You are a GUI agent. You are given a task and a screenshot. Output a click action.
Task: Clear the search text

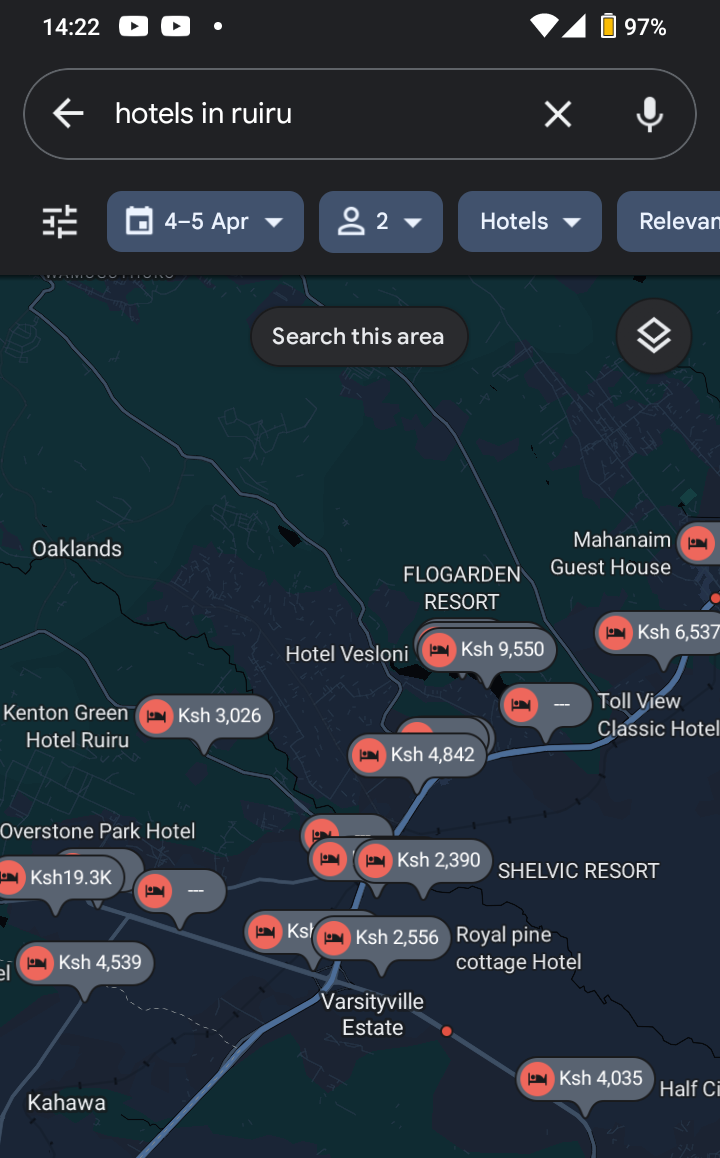(x=558, y=114)
